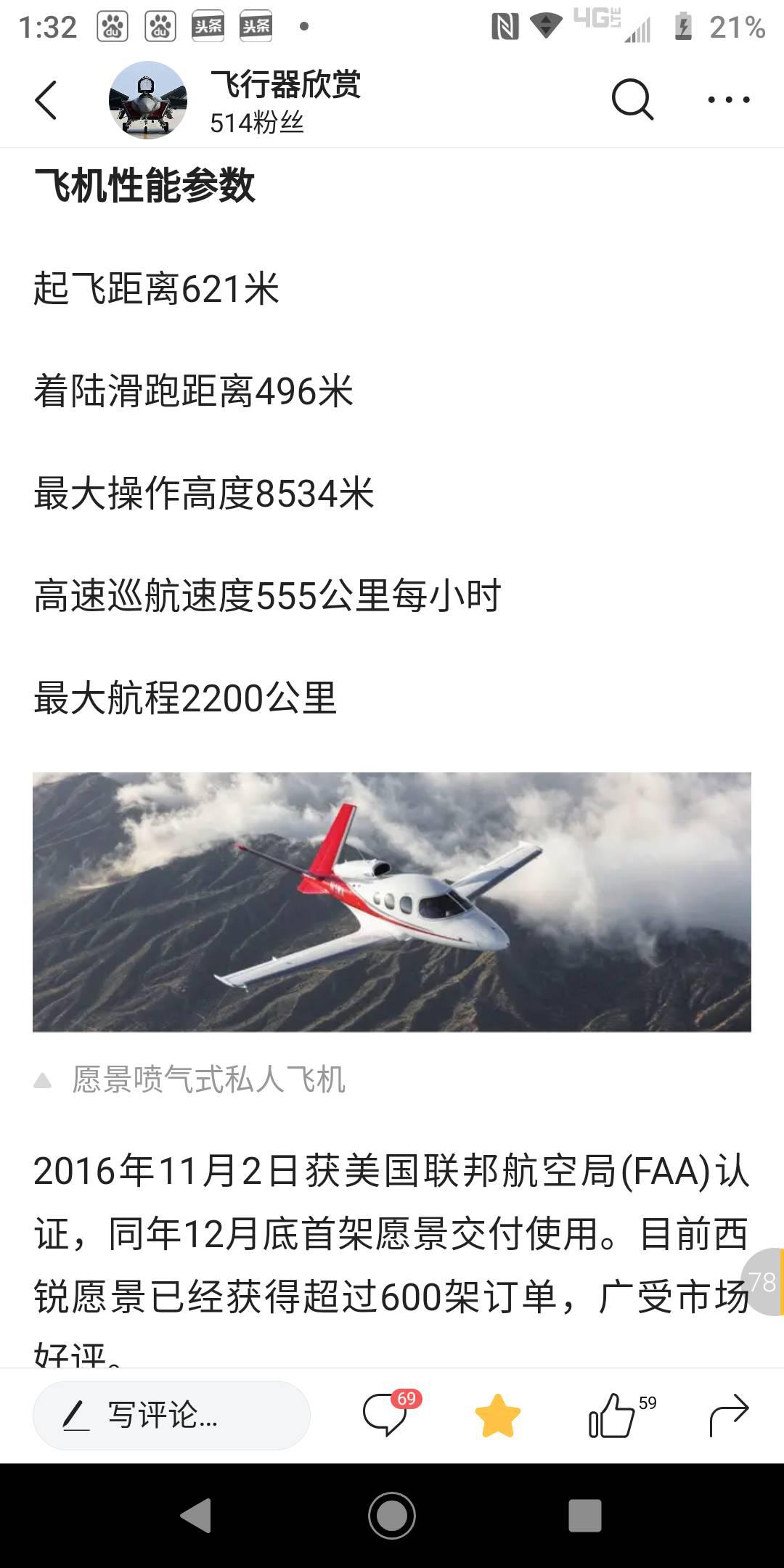Image resolution: width=784 pixels, height=1568 pixels.
Task: Tap the gray 78 floating bubble
Action: tap(762, 1282)
